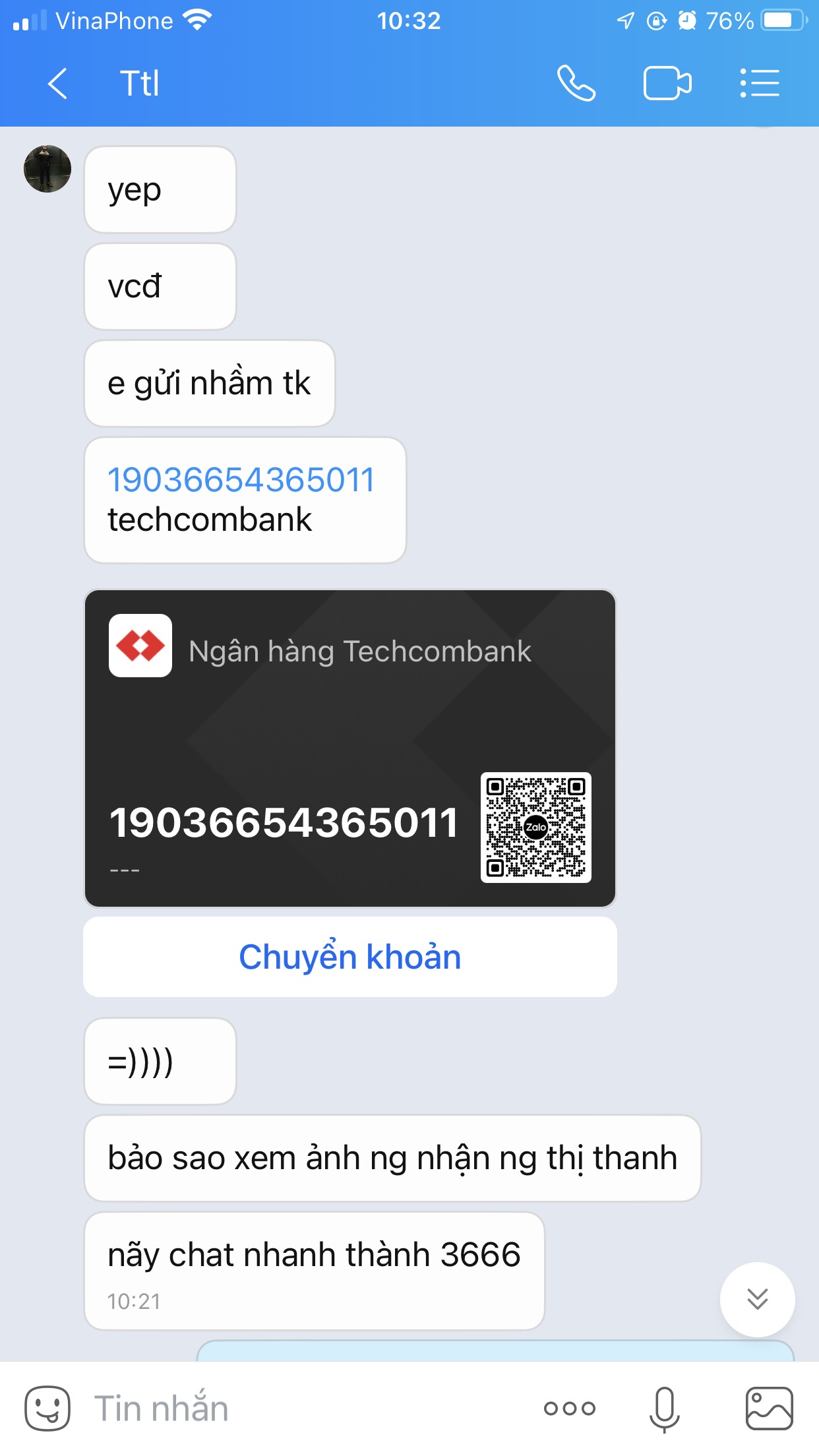Open the blue account number link 19036654365011
The height and width of the screenshot is (1456, 819).
point(241,479)
